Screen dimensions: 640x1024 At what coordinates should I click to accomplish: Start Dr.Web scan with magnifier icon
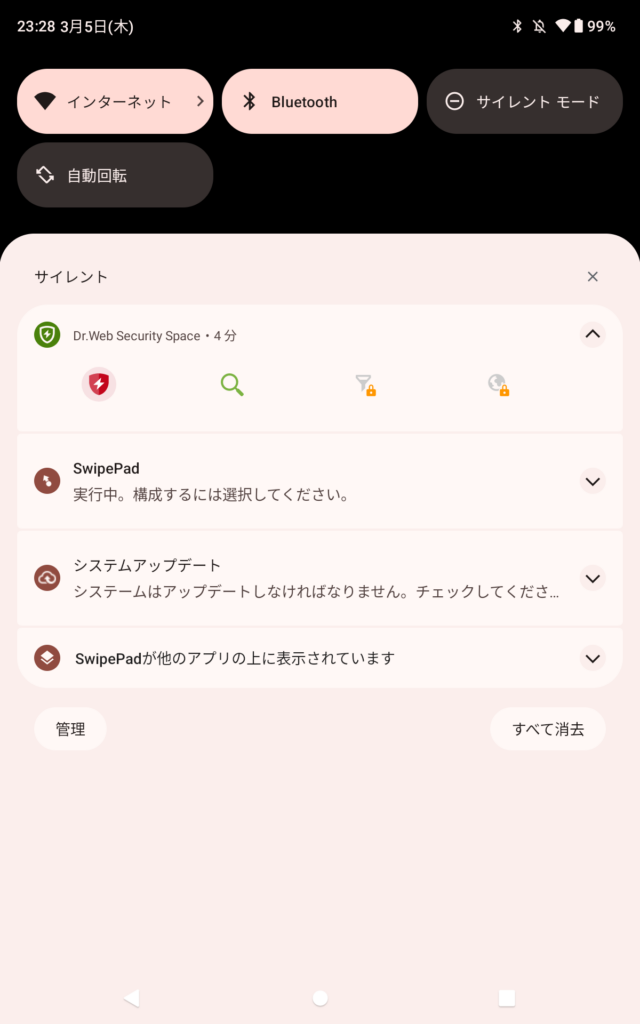[232, 385]
